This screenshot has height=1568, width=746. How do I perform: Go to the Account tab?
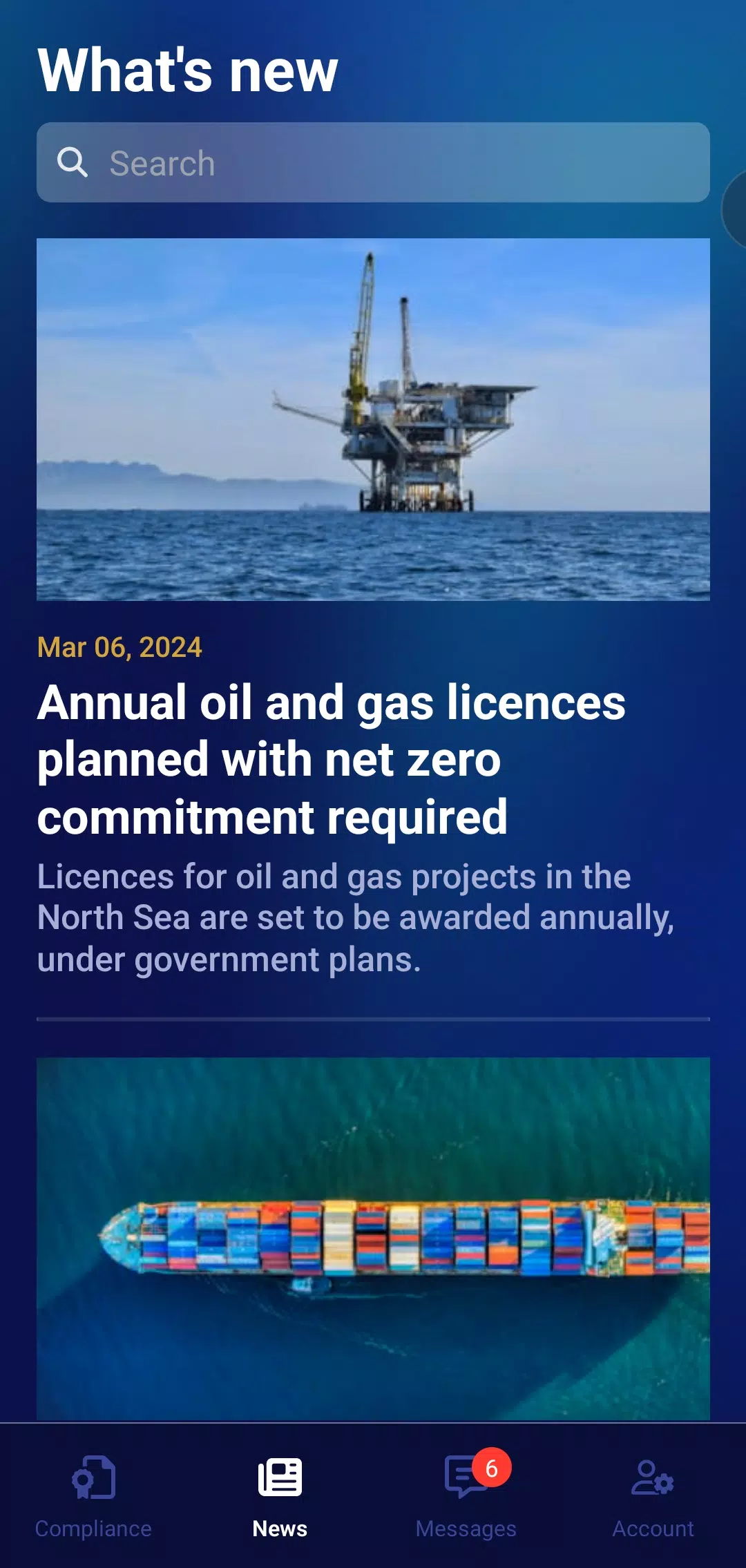point(653,1496)
